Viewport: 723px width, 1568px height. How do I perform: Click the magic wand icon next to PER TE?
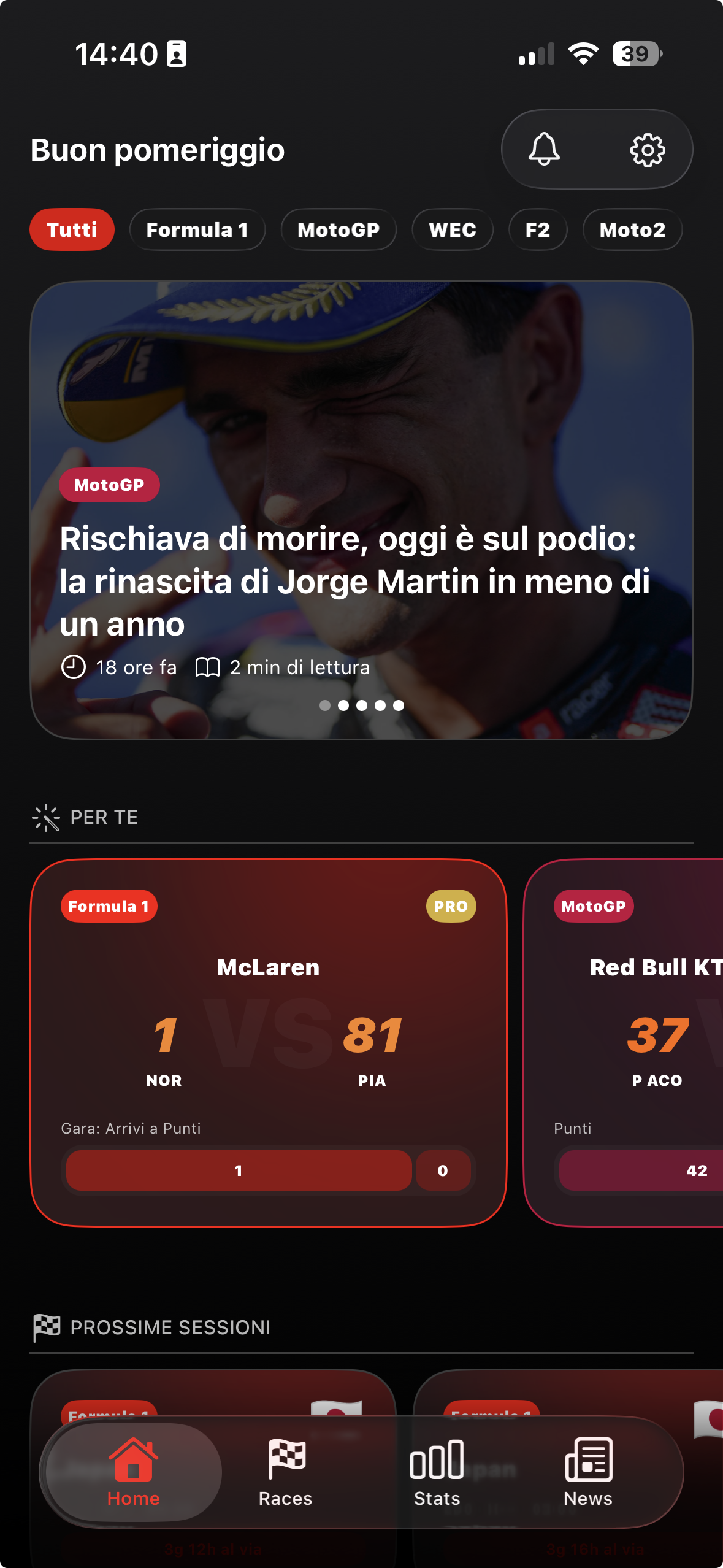(x=45, y=817)
